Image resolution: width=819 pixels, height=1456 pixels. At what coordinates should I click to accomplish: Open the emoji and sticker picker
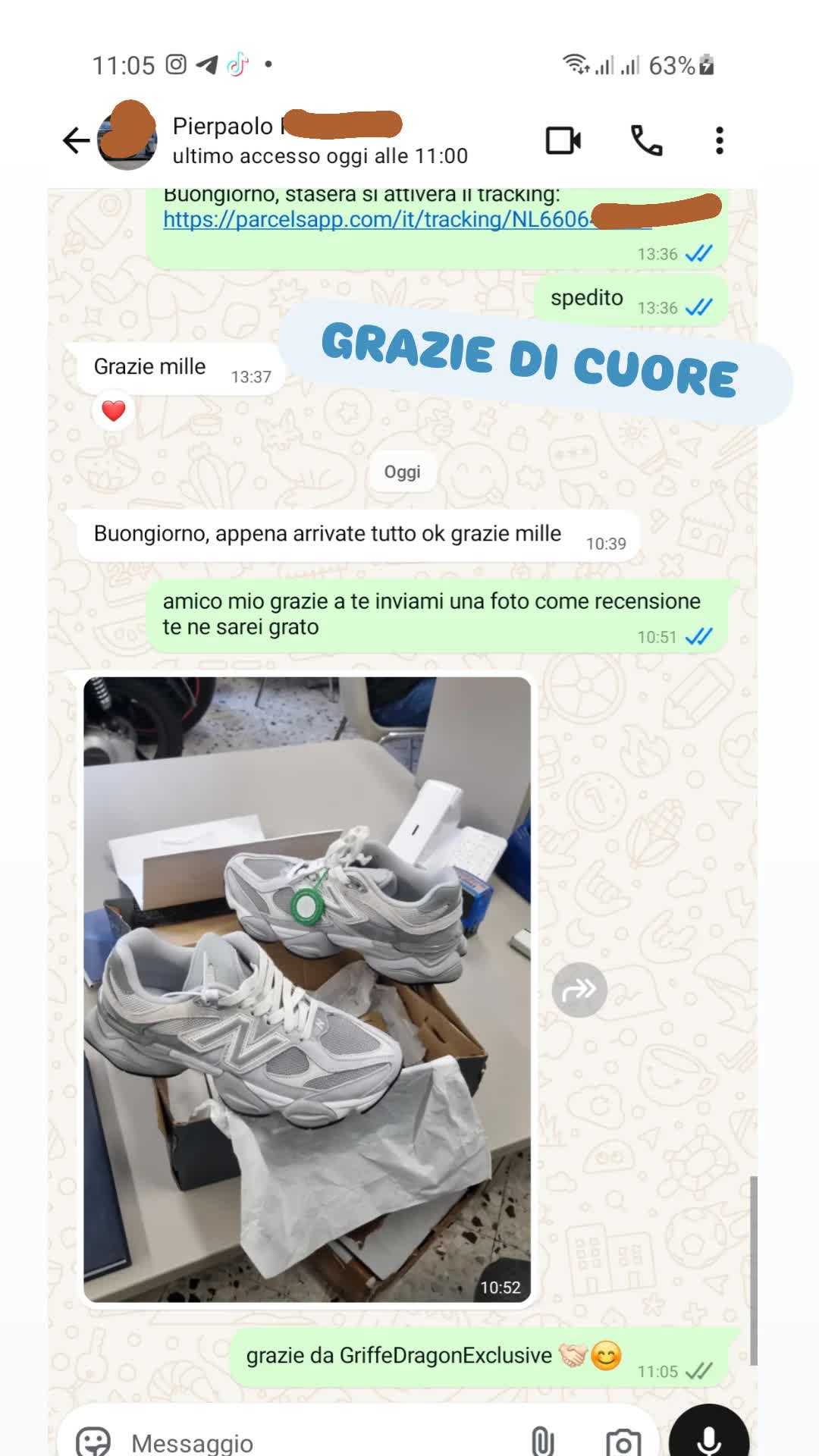pos(93,1441)
